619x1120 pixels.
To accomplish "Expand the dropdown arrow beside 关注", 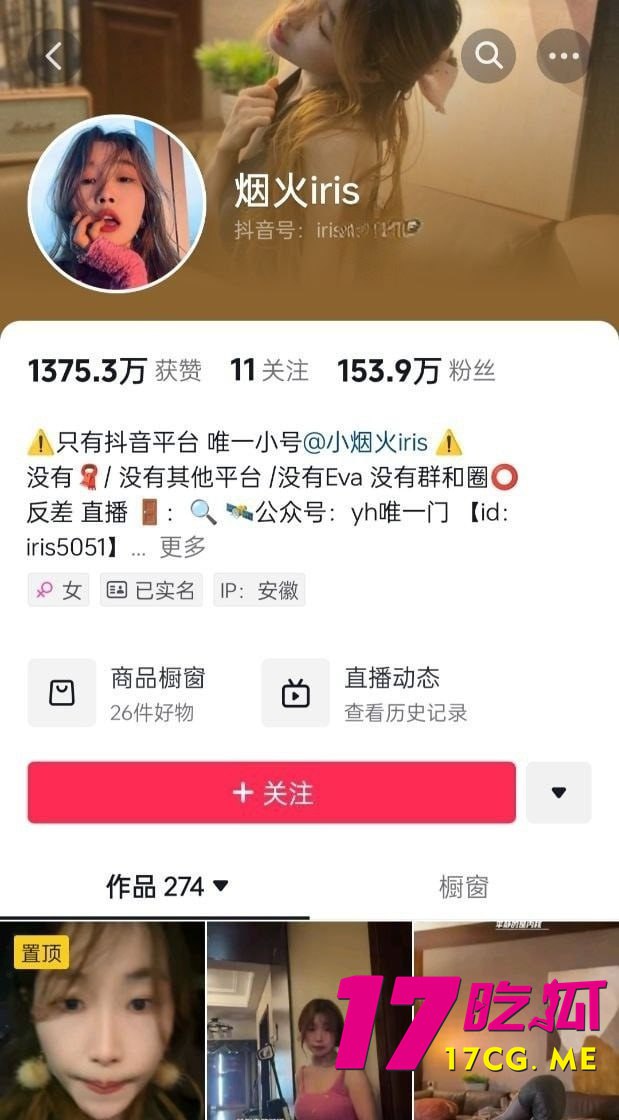I will tap(558, 792).
